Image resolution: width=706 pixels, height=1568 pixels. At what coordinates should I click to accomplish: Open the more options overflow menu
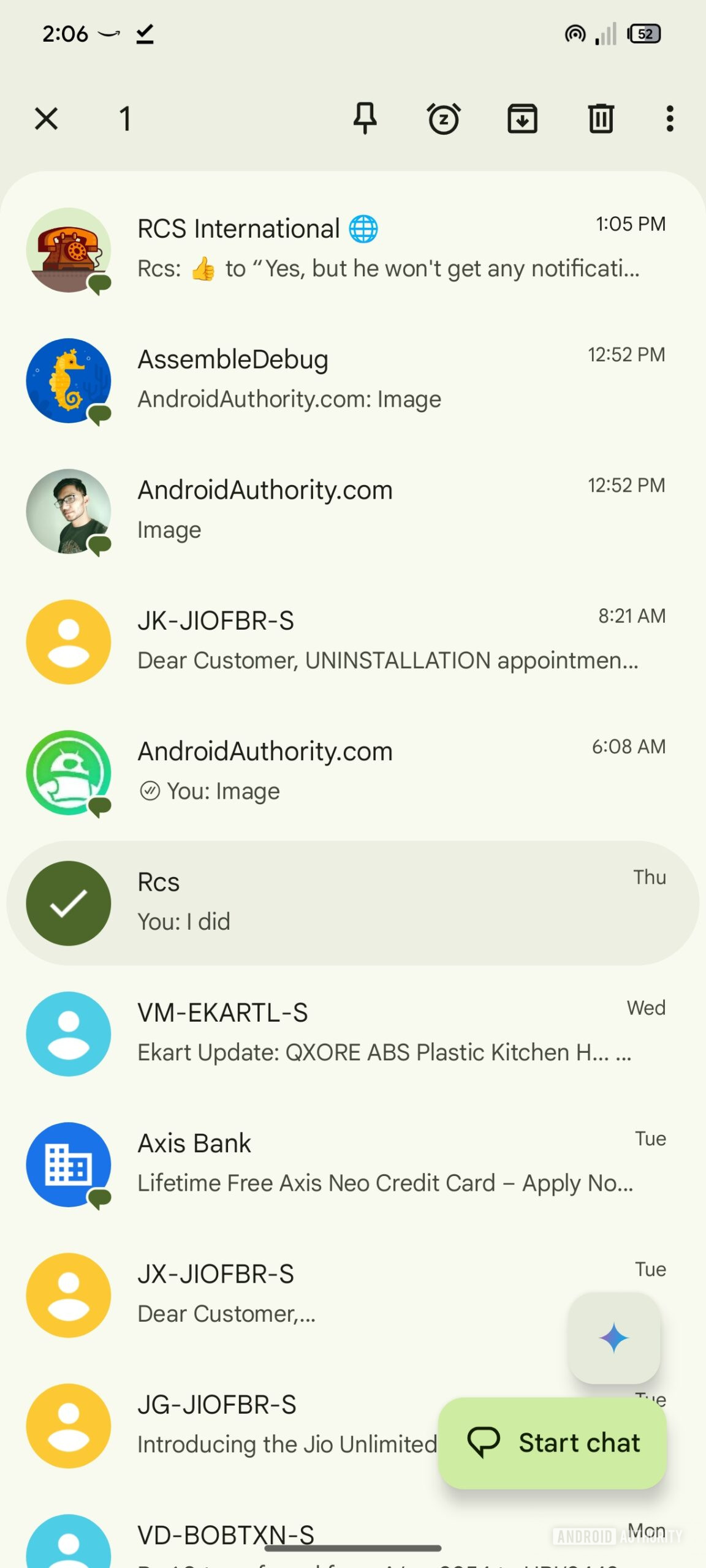669,118
